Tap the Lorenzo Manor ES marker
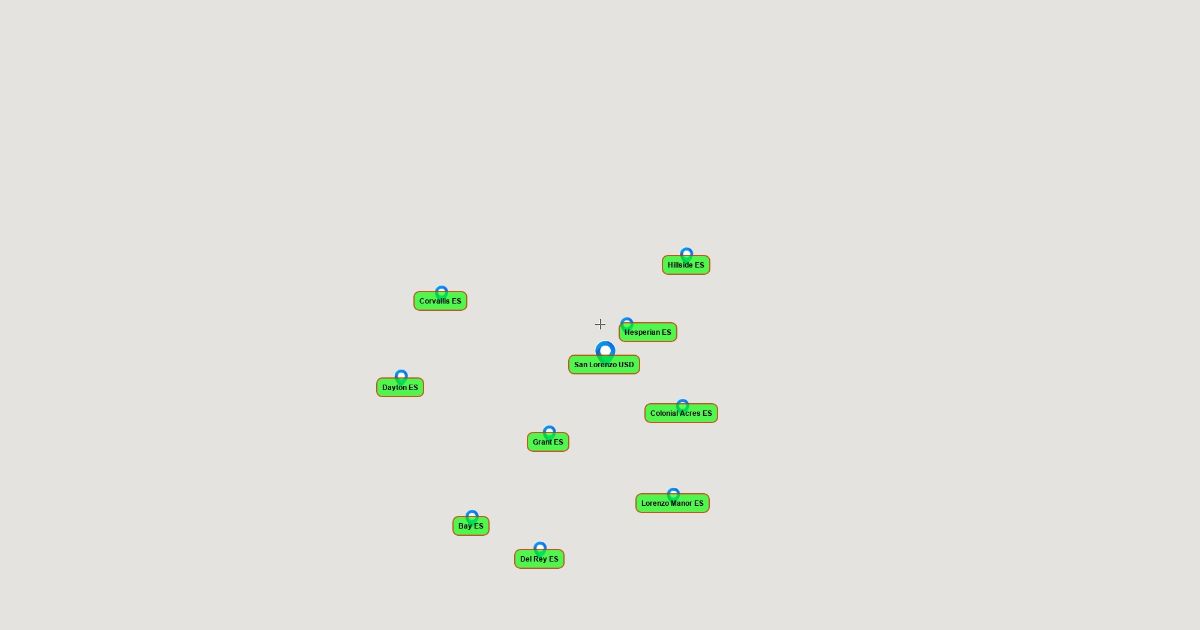 [x=673, y=494]
